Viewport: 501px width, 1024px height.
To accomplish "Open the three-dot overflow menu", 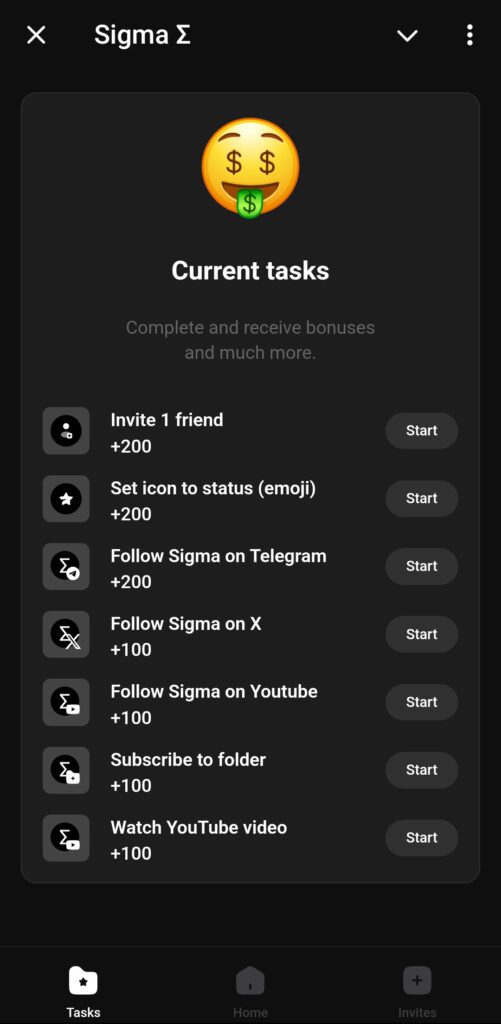I will (x=469, y=35).
